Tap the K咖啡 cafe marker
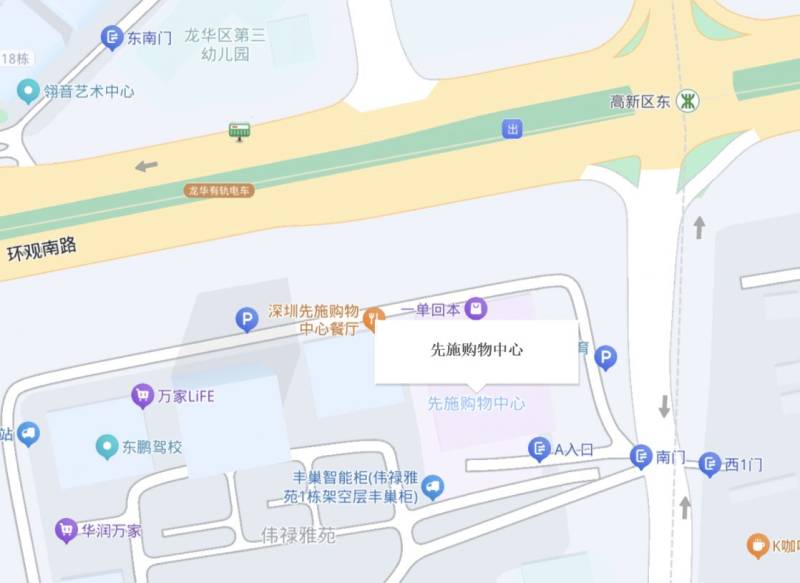Image resolution: width=800 pixels, height=583 pixels. tap(758, 545)
